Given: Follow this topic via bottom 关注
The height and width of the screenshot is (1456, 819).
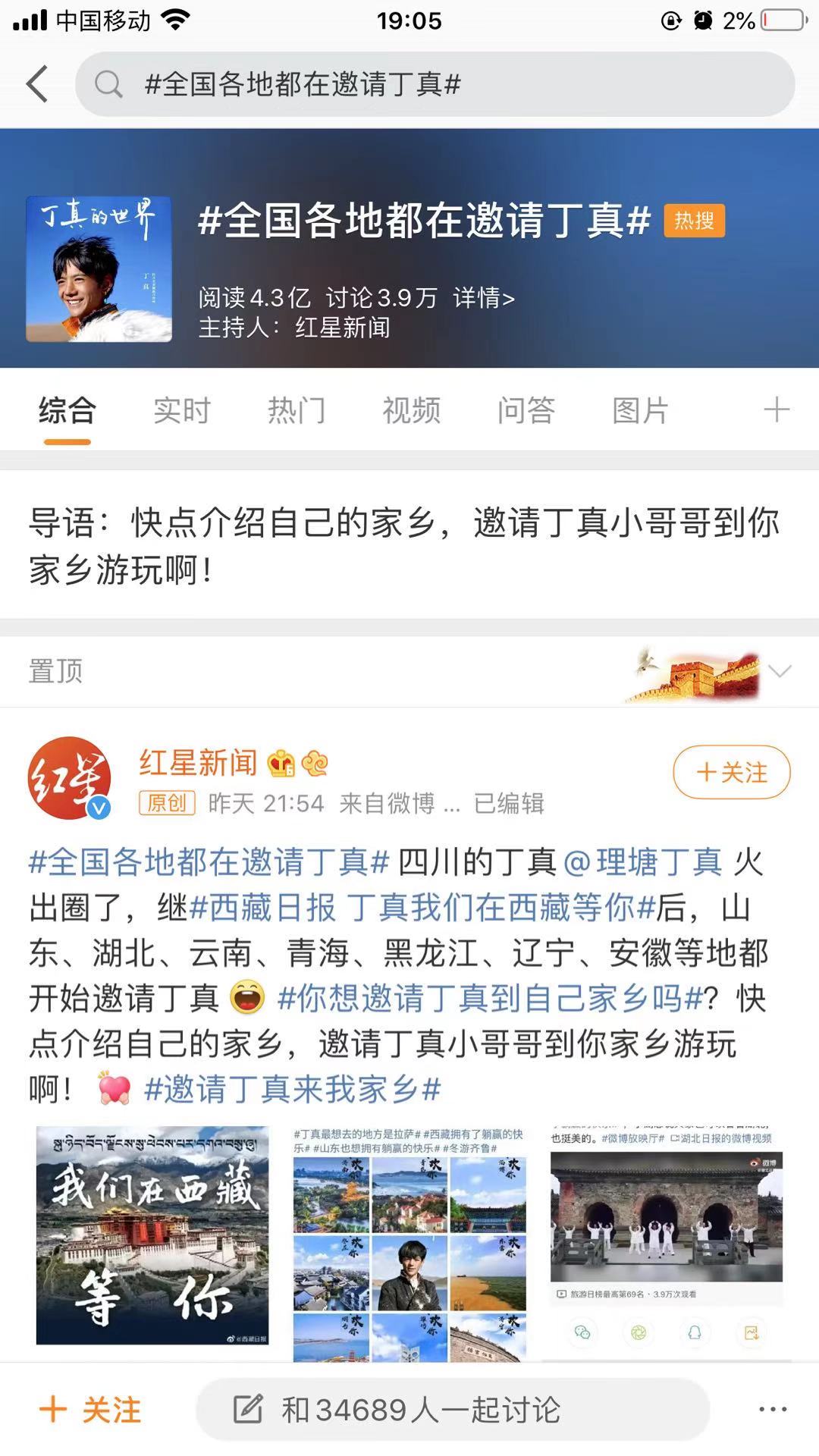Looking at the screenshot, I should click(91, 1410).
